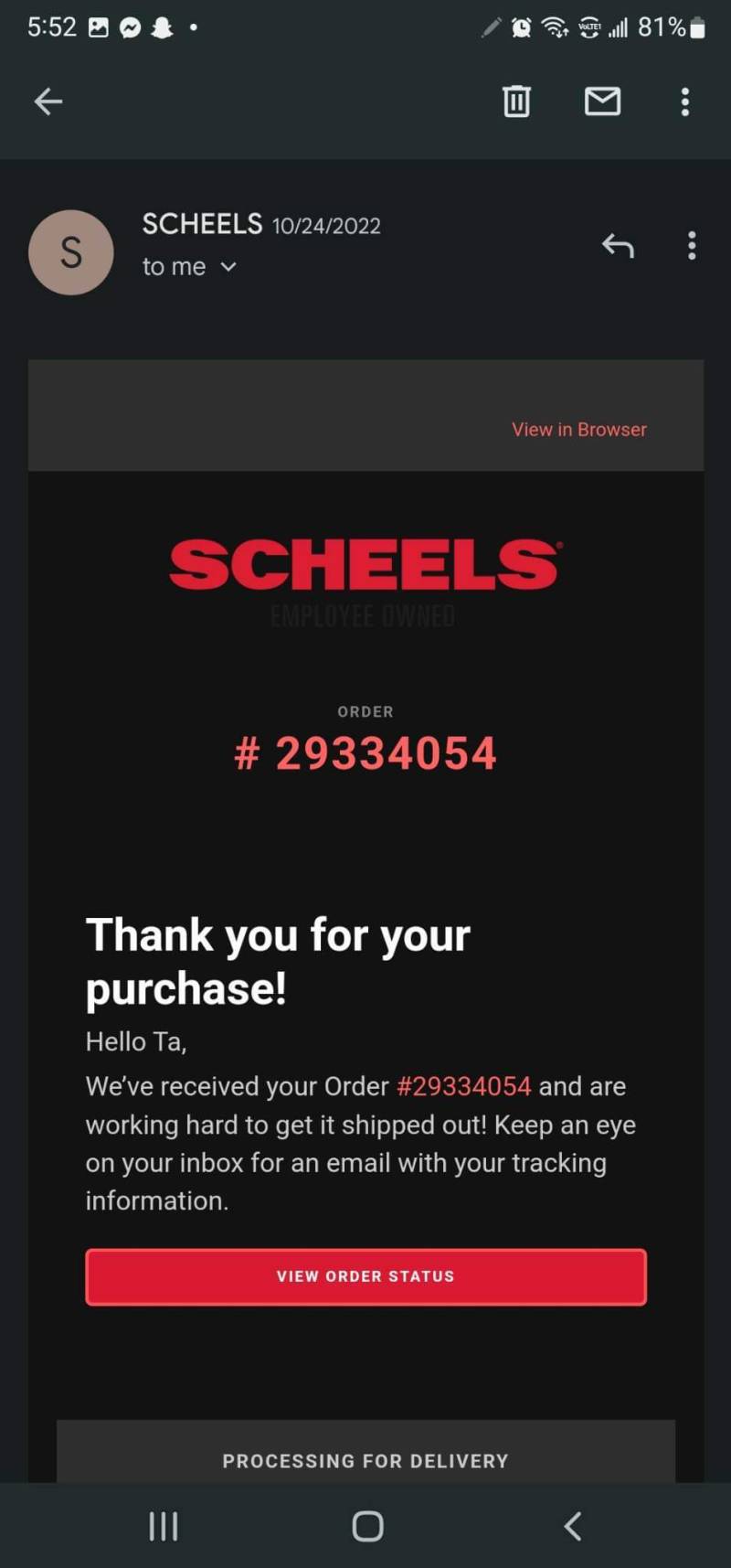Go back to the inbox
Viewport: 731px width, 1568px height.
click(48, 101)
